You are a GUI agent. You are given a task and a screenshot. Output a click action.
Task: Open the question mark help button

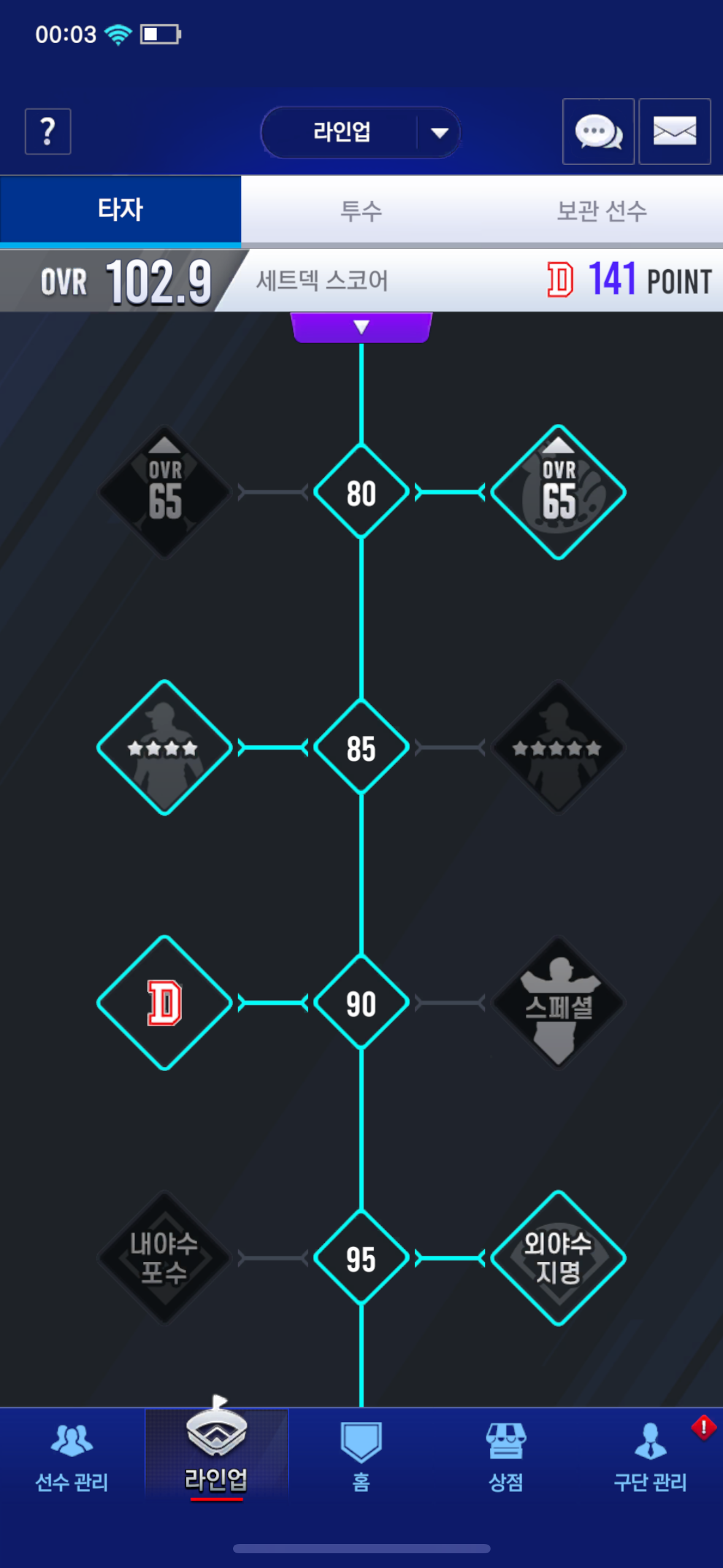point(48,131)
